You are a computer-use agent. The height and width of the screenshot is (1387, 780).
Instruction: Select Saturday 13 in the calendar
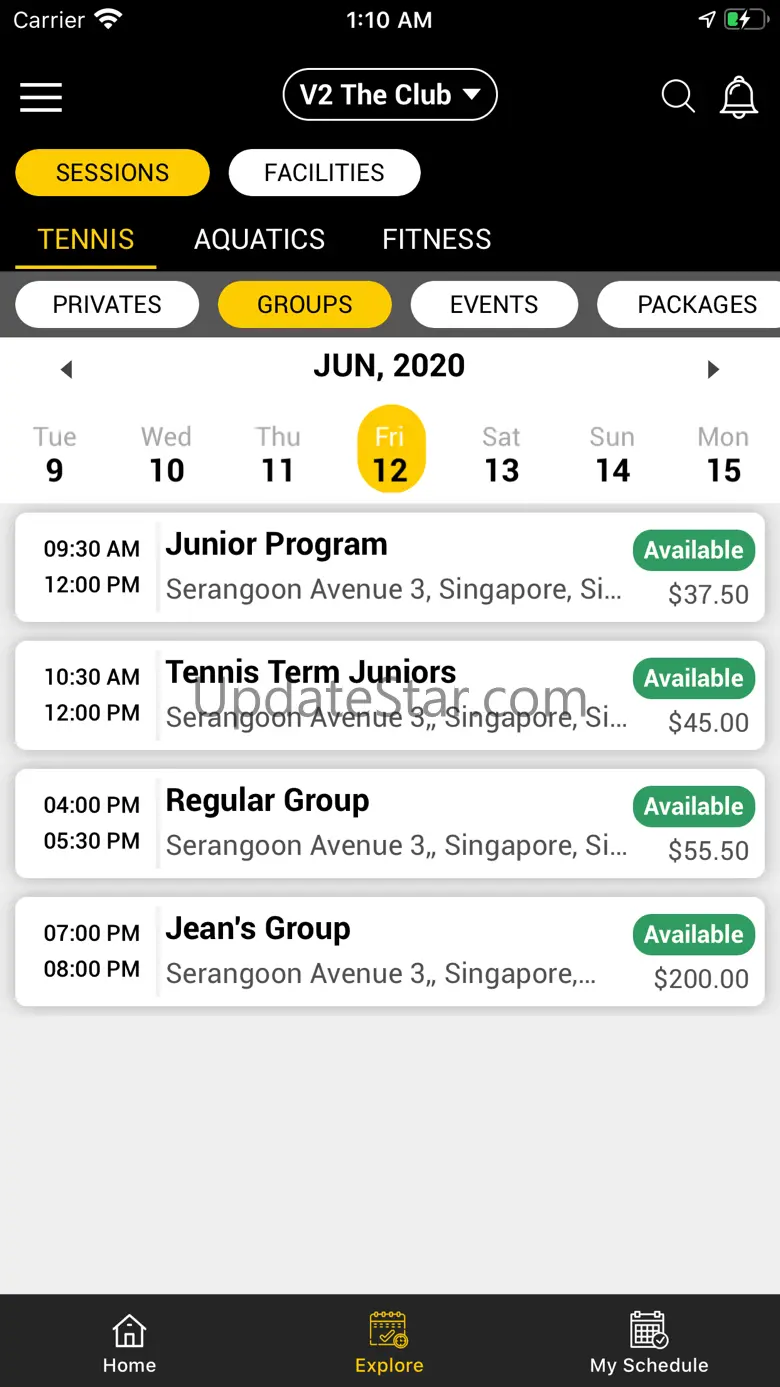(501, 455)
